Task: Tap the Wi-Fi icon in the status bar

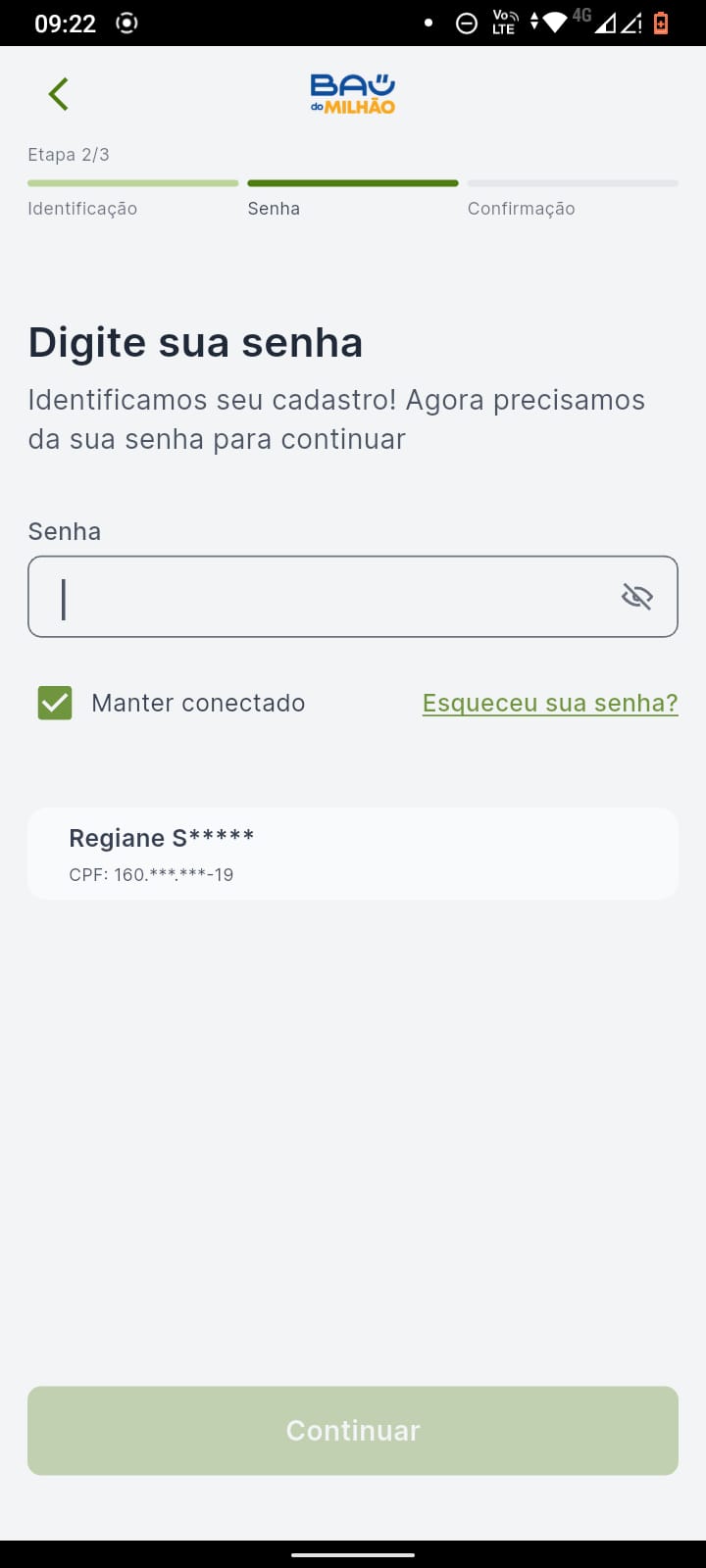Action: (555, 22)
